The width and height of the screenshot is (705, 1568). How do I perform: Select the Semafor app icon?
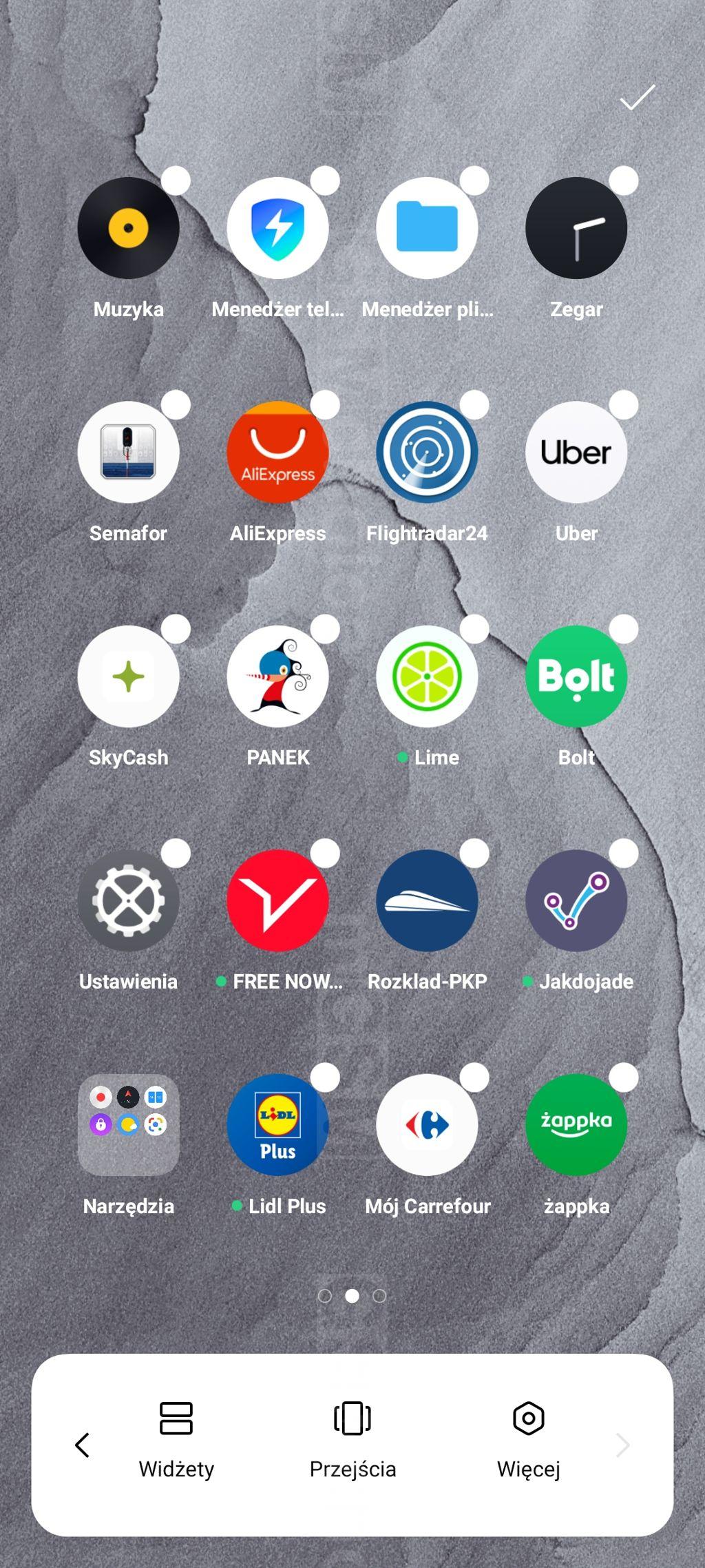point(129,453)
